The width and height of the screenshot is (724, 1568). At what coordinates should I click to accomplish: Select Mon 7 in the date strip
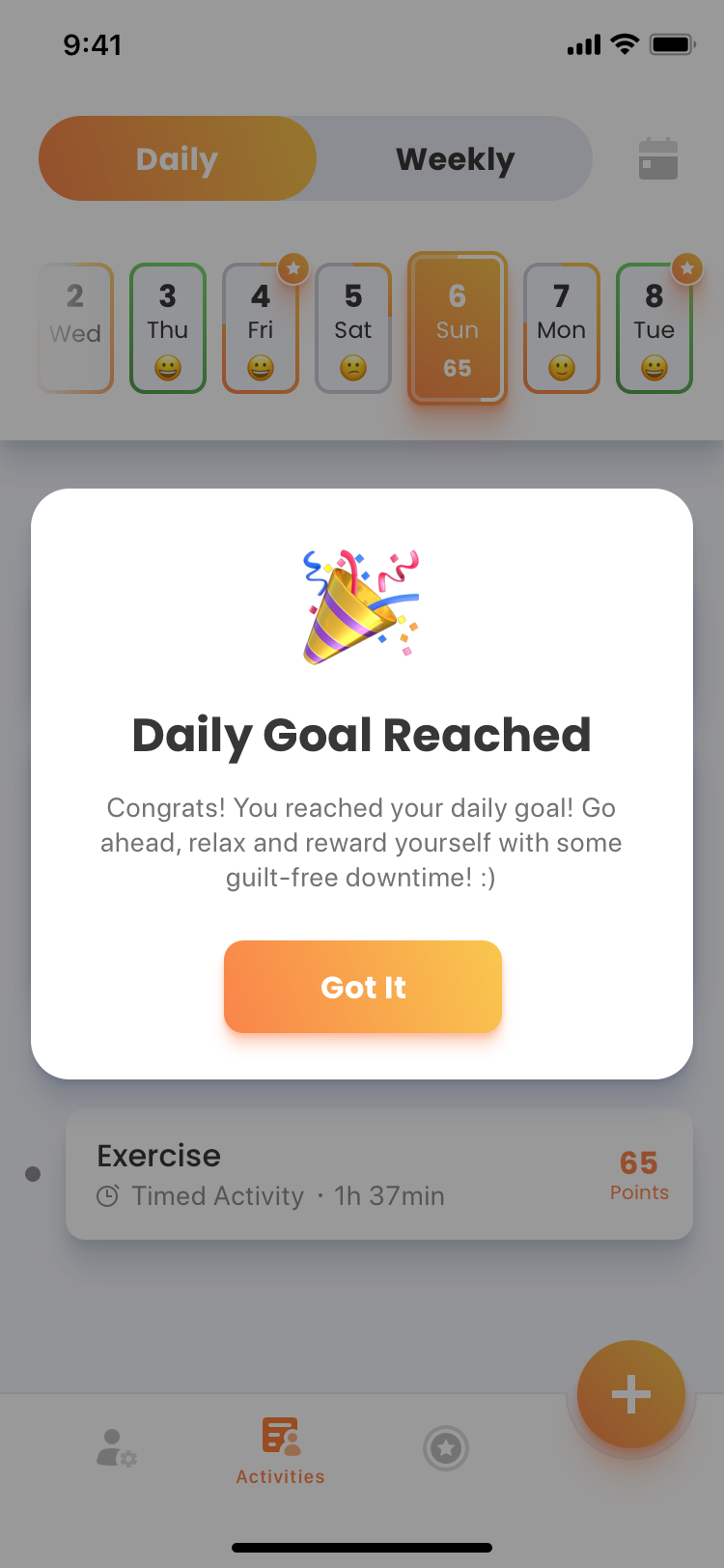562,328
